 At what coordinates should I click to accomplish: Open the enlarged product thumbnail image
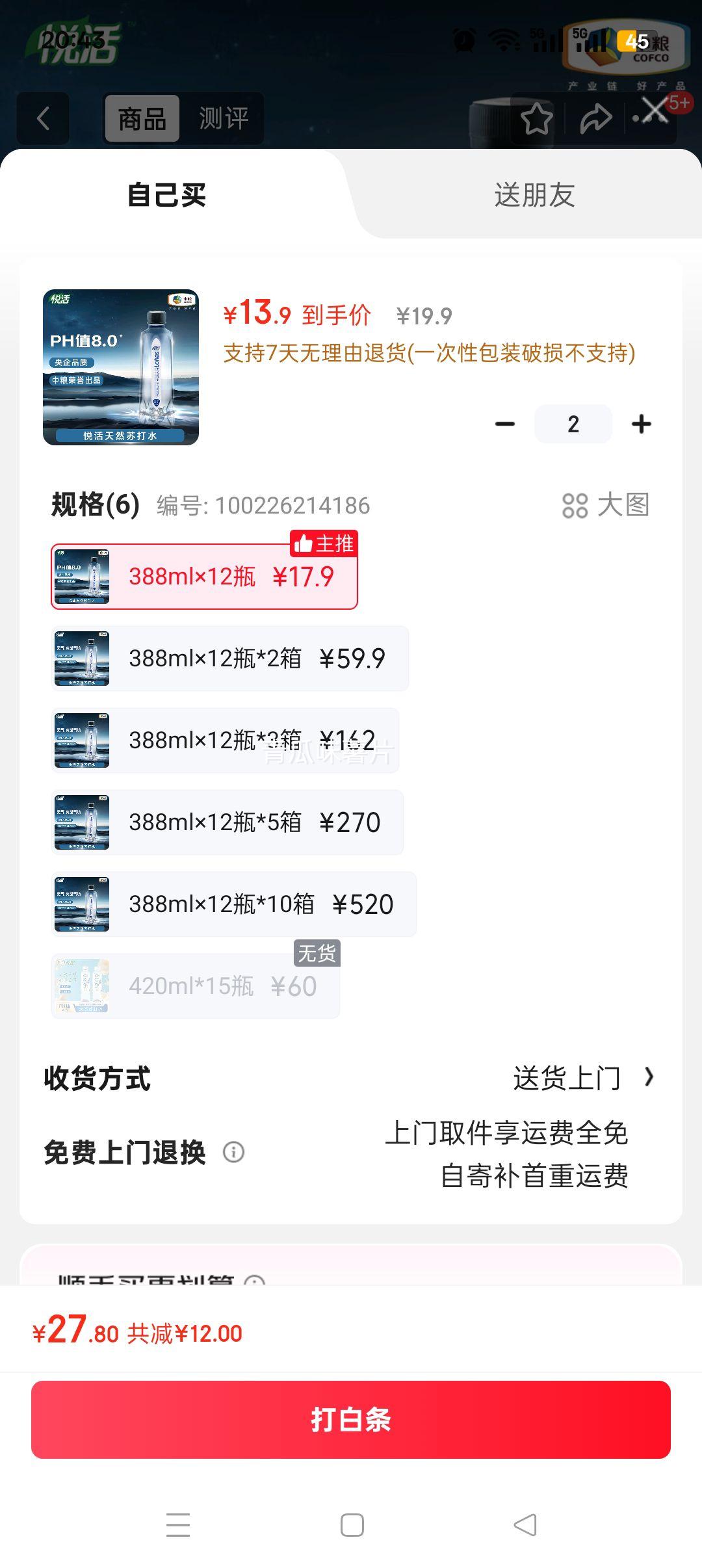tap(121, 367)
